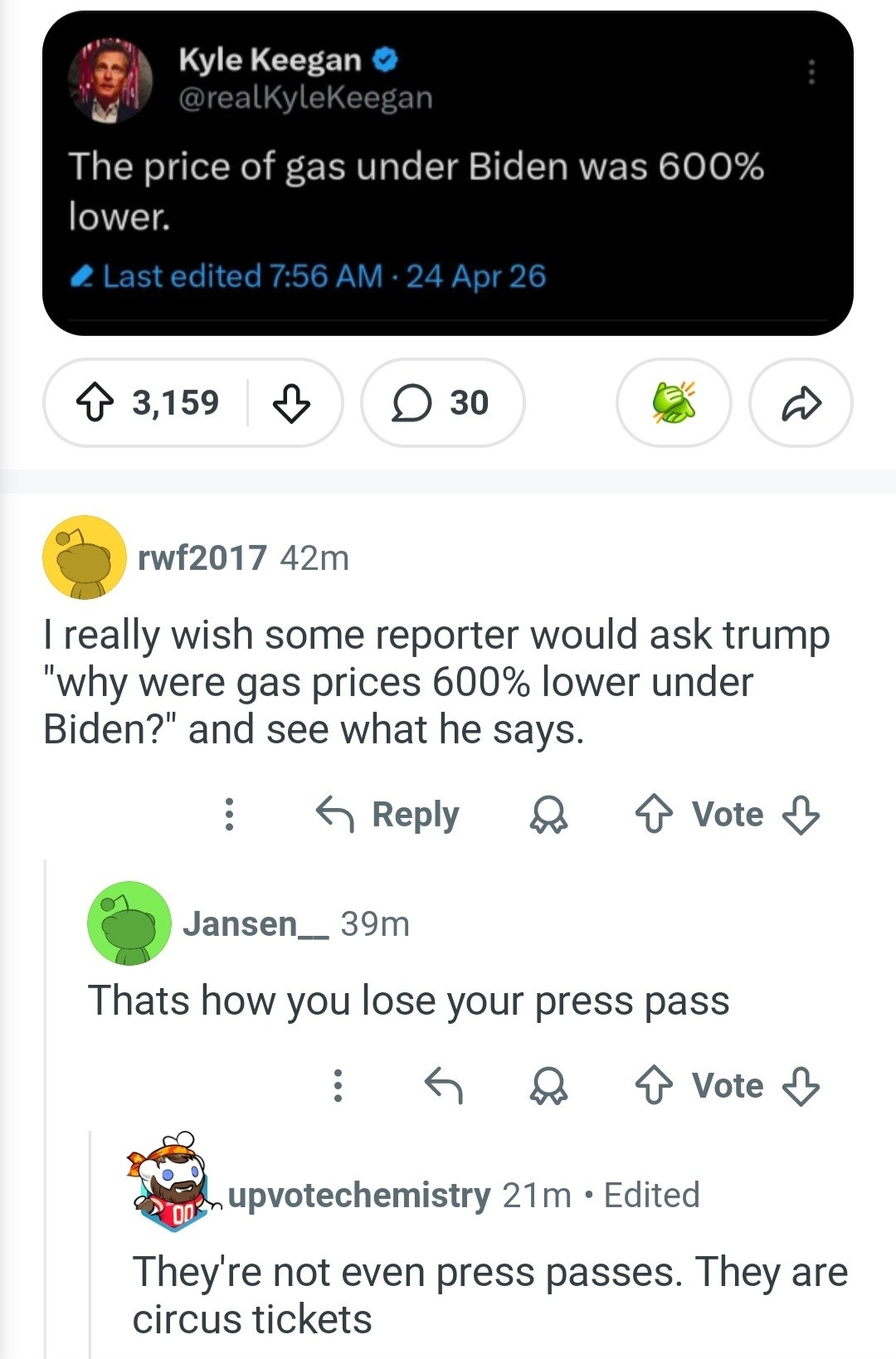This screenshot has width=896, height=1359.
Task: Award rwf2017's comment
Action: 548,815
